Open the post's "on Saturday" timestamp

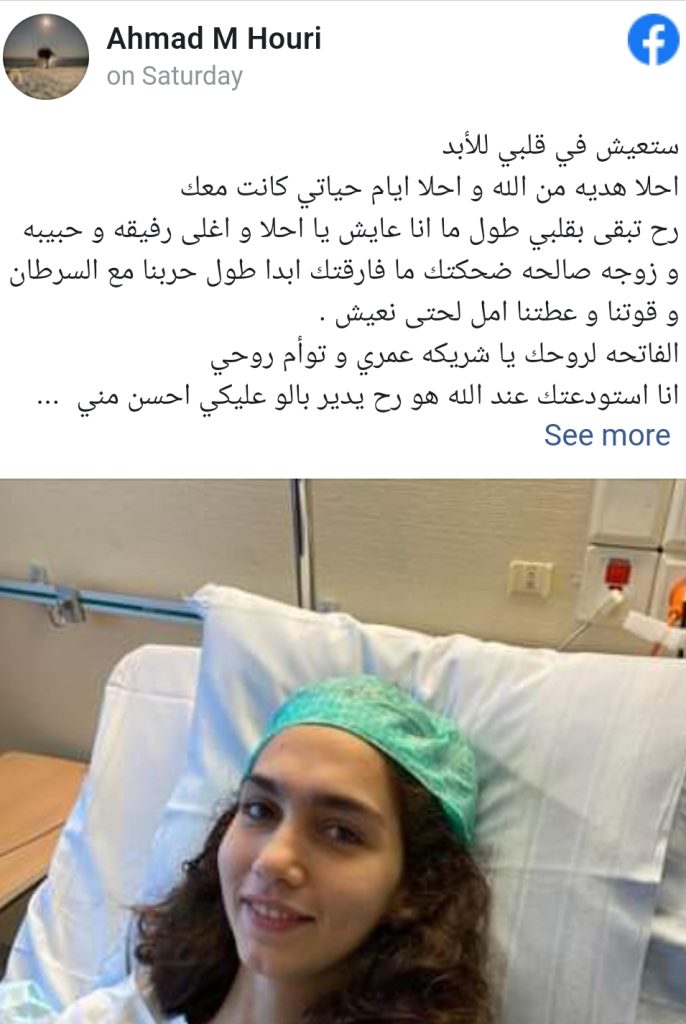(175, 77)
